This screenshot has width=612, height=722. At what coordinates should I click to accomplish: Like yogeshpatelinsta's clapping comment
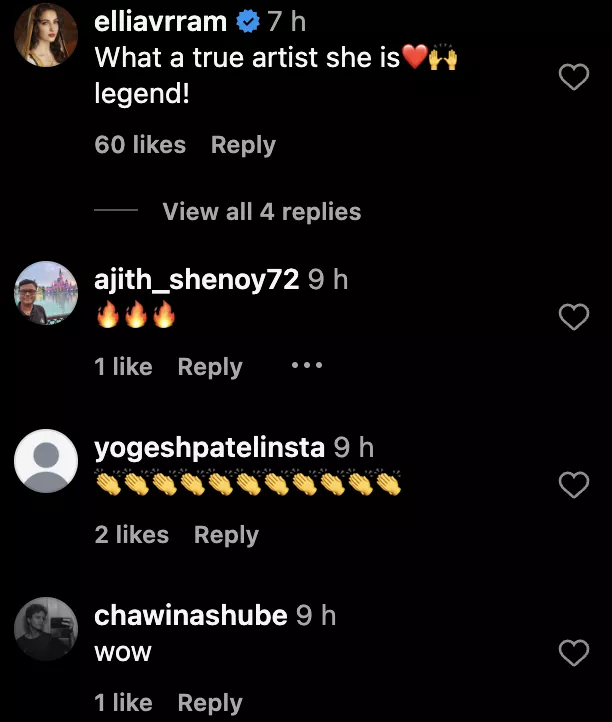point(572,485)
